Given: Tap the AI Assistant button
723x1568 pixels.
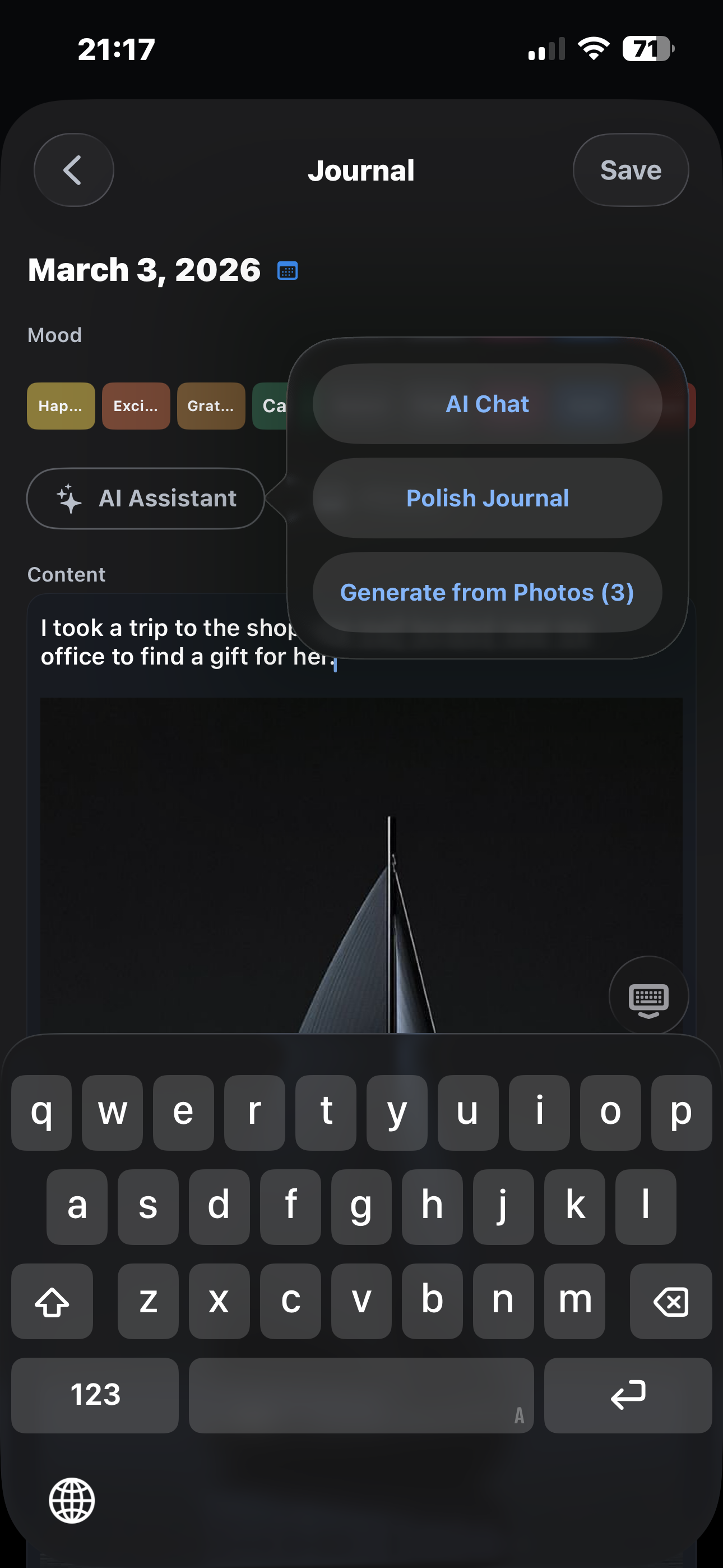Looking at the screenshot, I should click(146, 499).
